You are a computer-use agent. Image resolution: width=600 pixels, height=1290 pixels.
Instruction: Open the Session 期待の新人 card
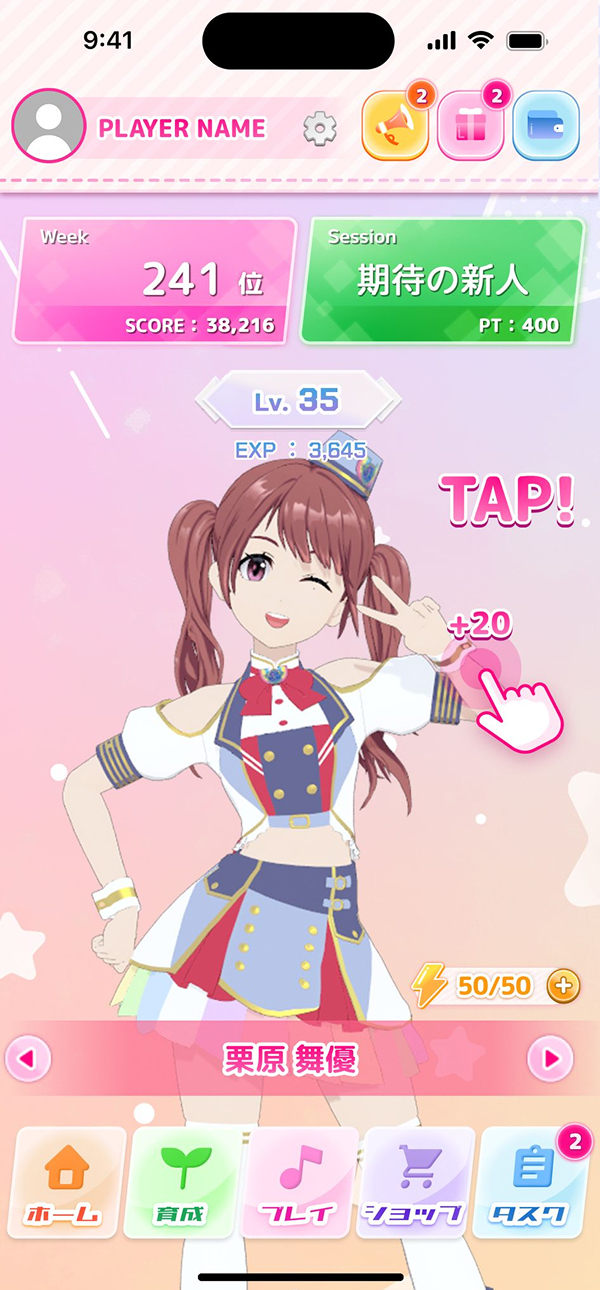[442, 281]
